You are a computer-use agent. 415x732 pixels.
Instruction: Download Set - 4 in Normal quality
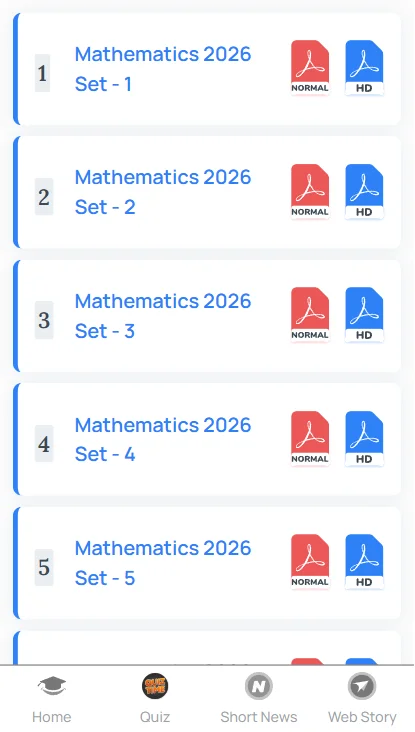[310, 438]
